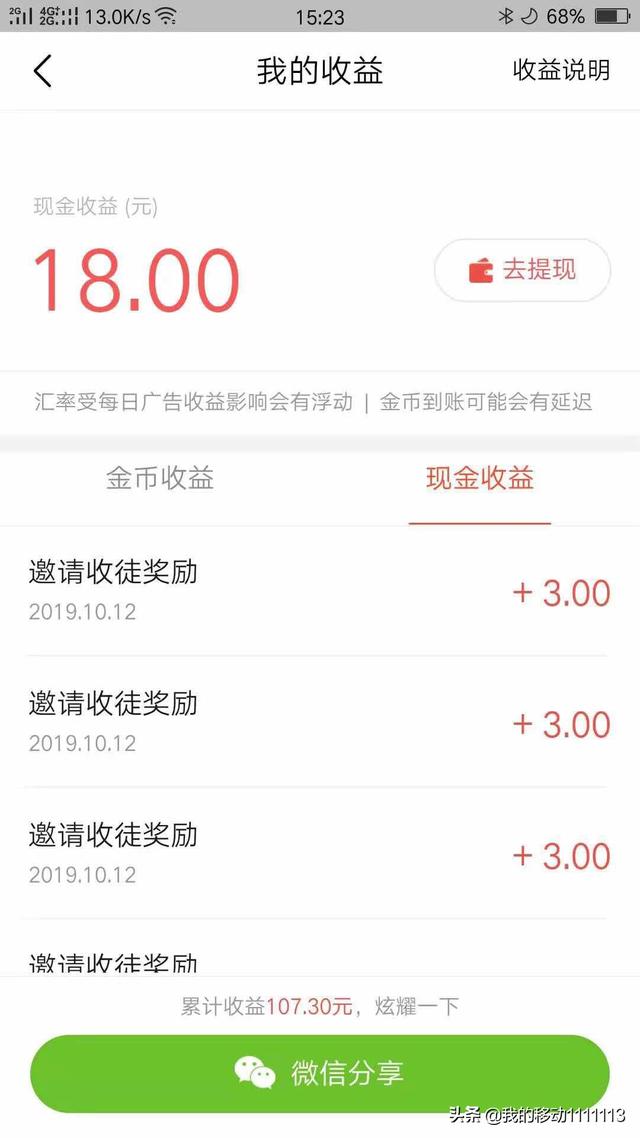
Task: Switch to the 金币收益 tab
Action: pos(160,478)
